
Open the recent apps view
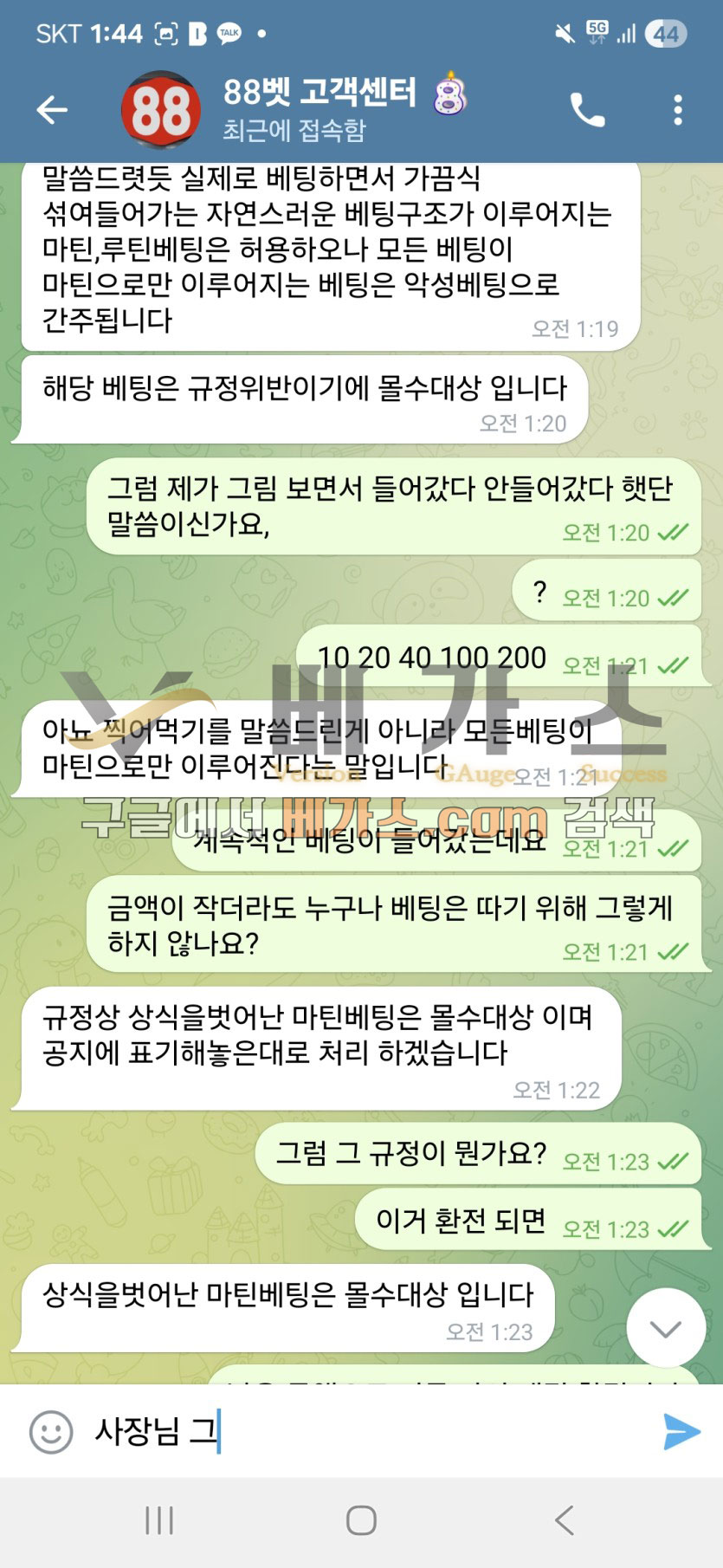tap(159, 1520)
